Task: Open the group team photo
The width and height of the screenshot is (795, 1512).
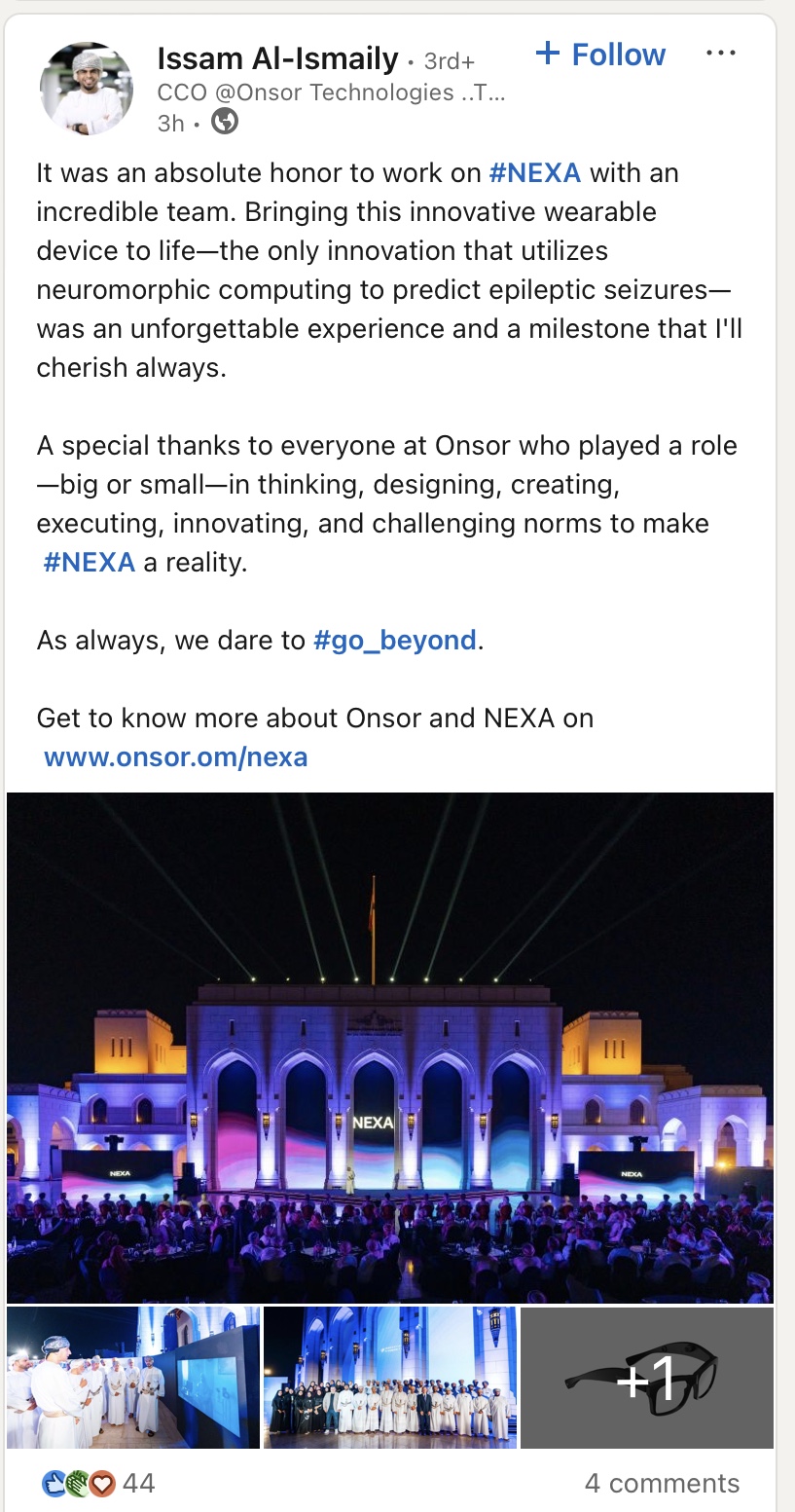Action: 390,1377
